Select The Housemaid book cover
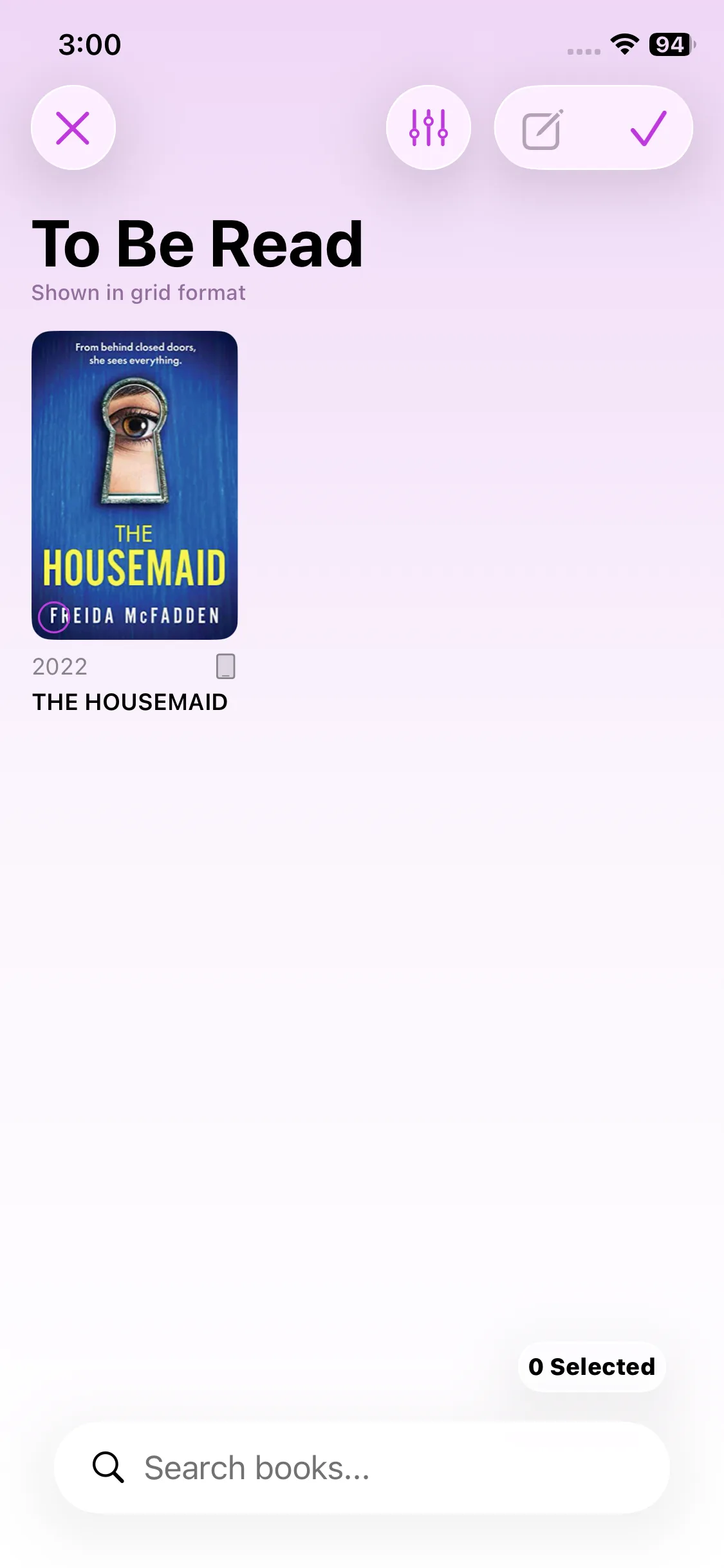The width and height of the screenshot is (724, 1568). tap(135, 485)
